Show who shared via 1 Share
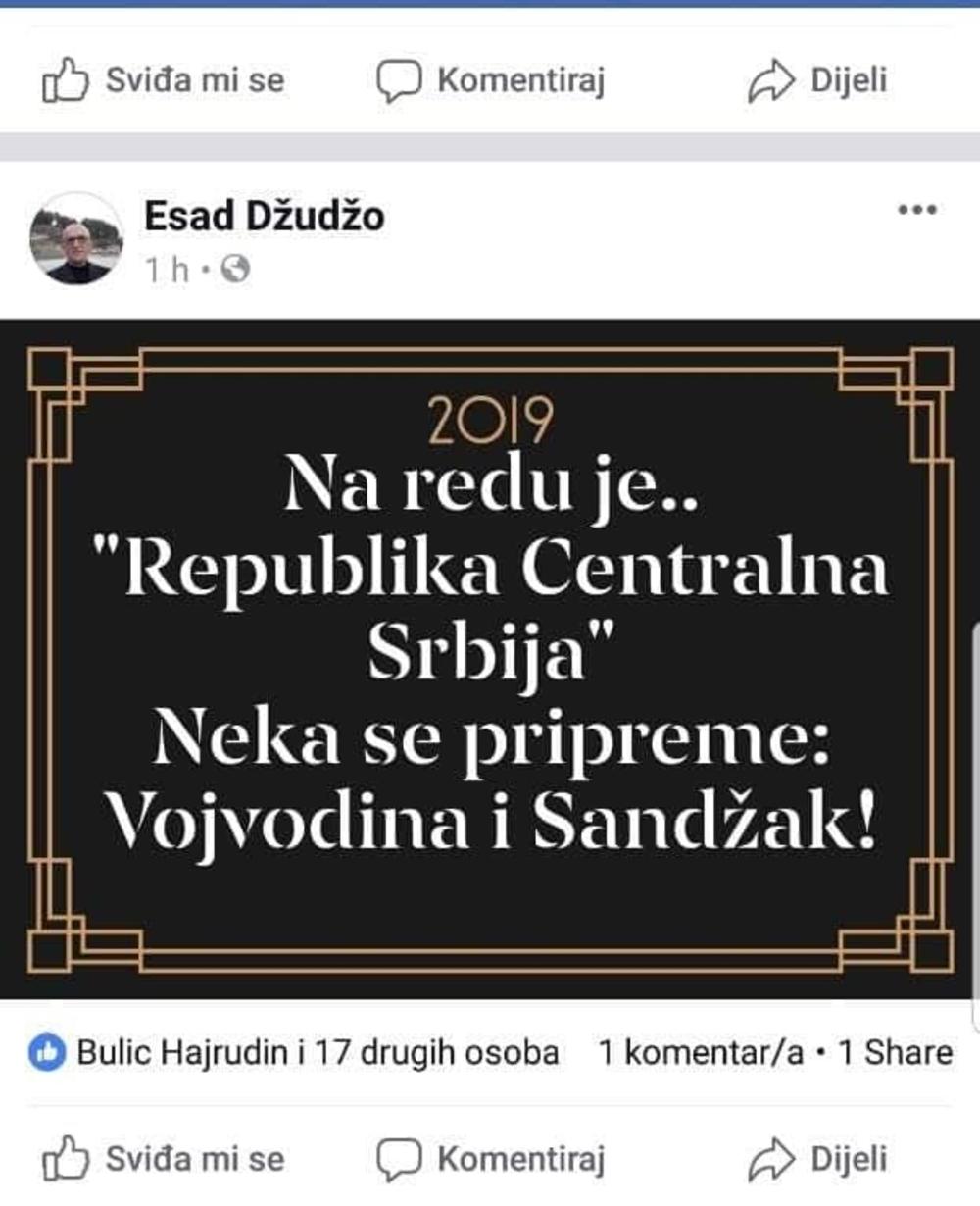The height and width of the screenshot is (1206, 980). (895, 1053)
